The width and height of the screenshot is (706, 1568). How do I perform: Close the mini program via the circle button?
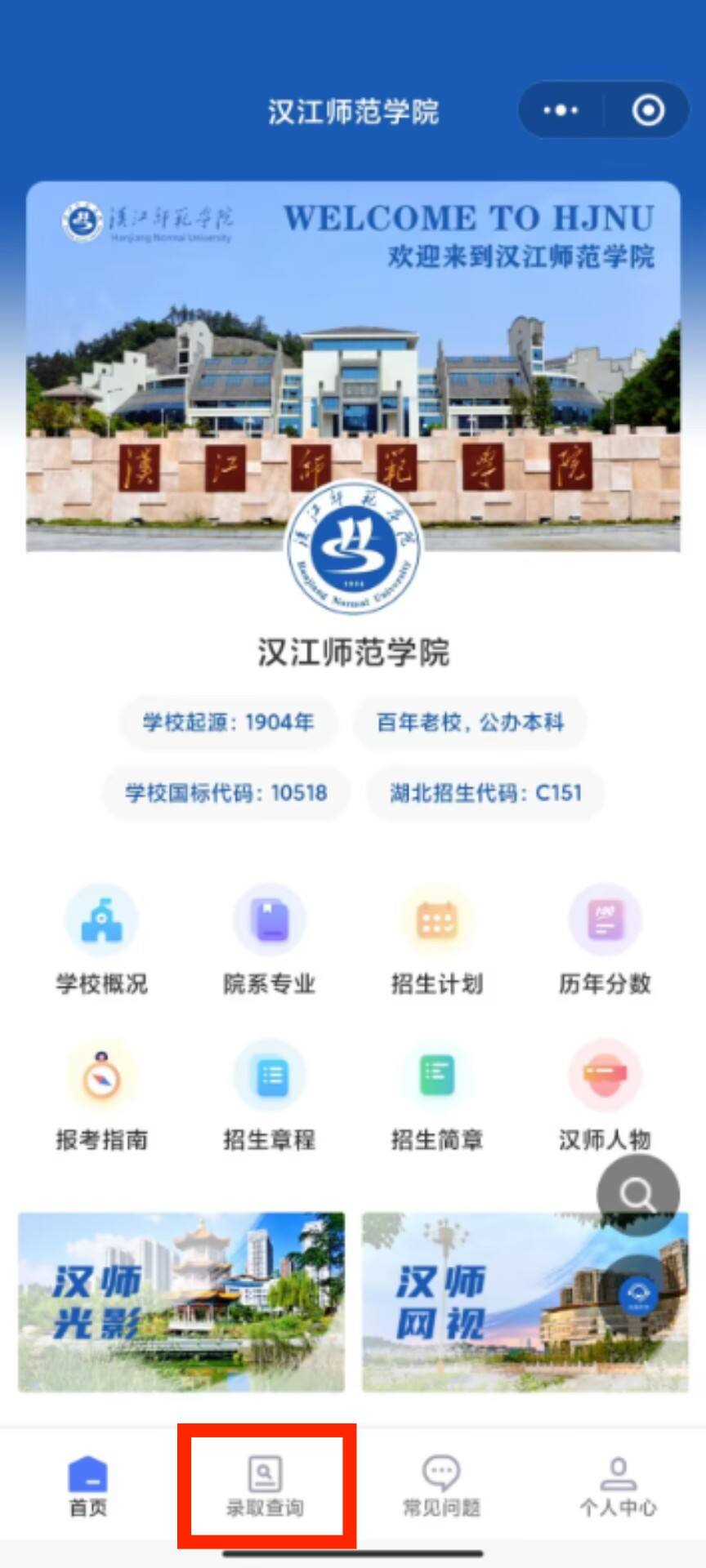point(649,110)
